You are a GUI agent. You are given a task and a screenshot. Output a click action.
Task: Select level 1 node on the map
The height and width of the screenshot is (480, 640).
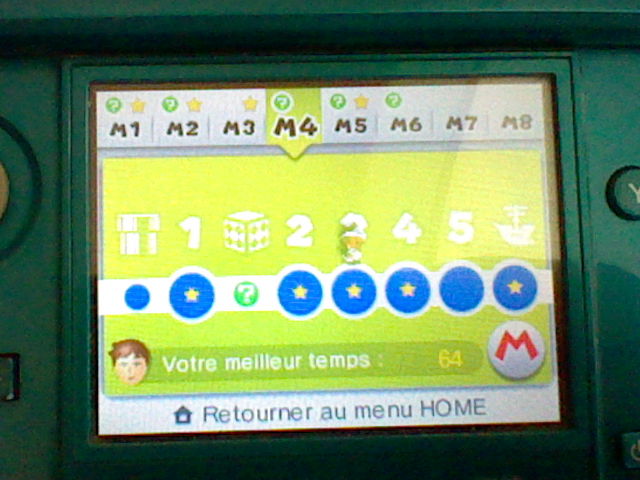pos(191,295)
